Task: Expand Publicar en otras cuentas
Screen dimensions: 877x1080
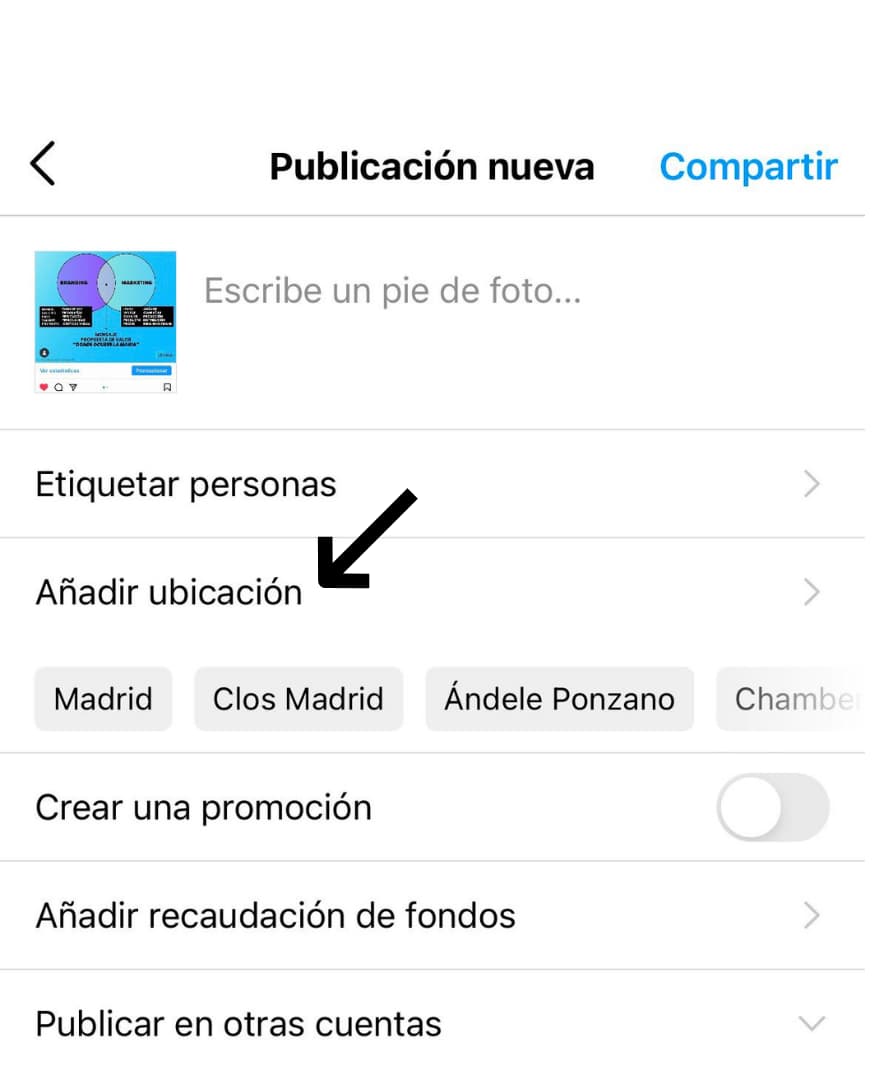Action: tap(432, 1024)
